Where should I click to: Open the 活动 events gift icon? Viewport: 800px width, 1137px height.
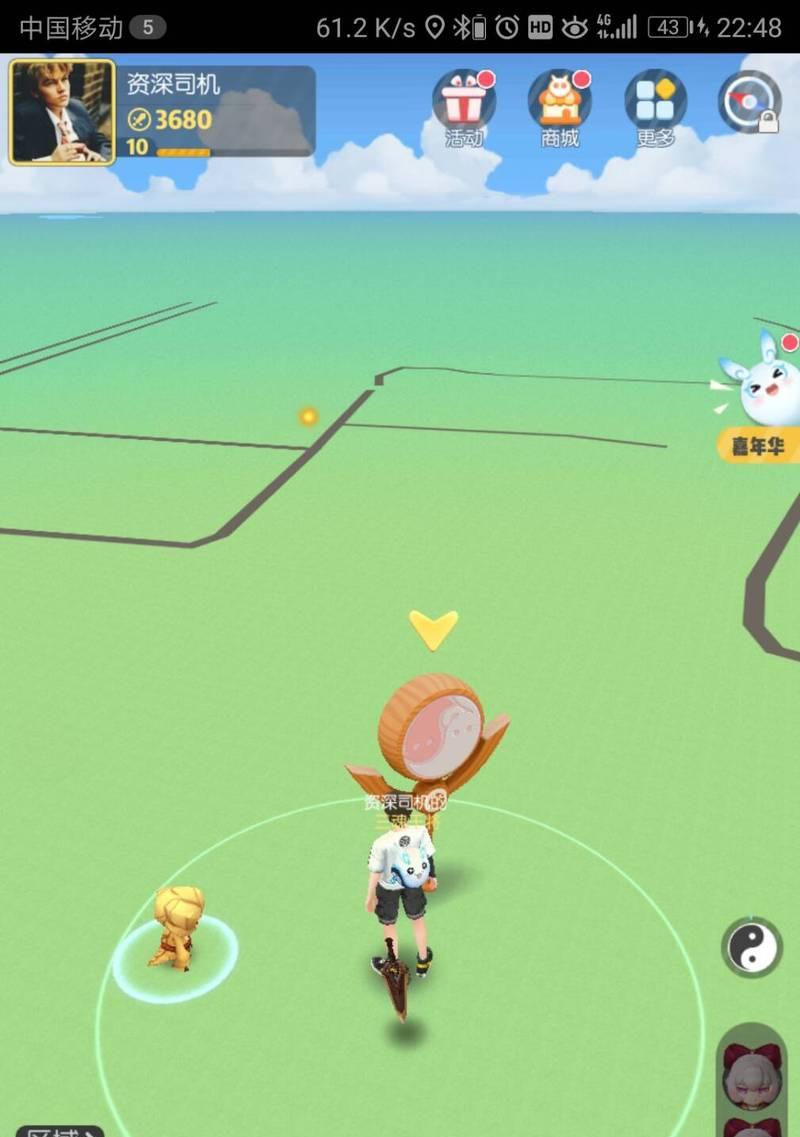[464, 104]
